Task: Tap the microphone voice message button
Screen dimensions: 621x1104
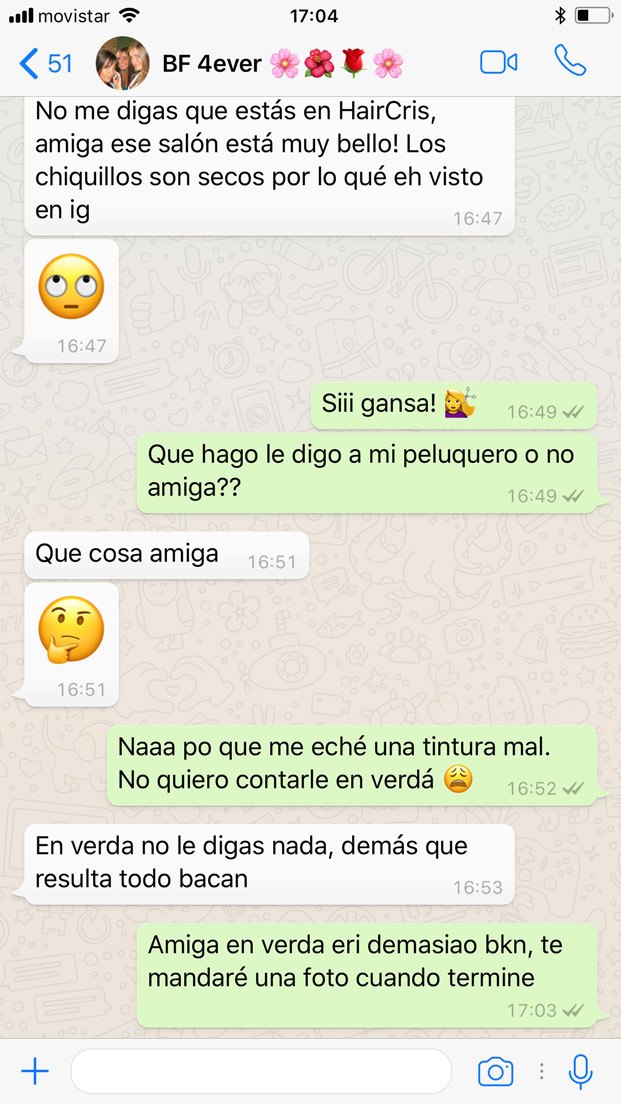Action: click(x=580, y=1072)
